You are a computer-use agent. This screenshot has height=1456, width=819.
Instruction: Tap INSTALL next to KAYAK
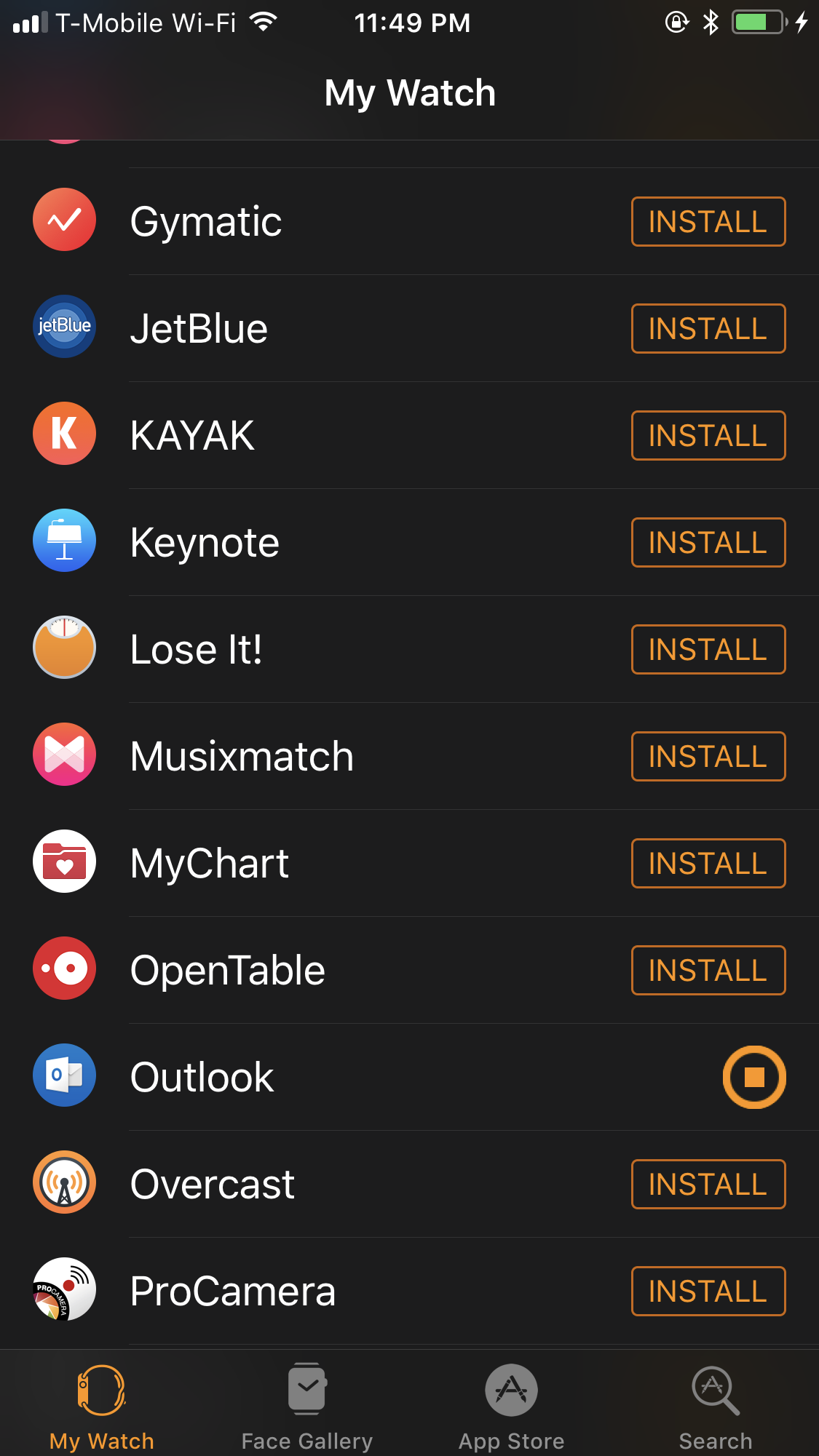coord(708,436)
